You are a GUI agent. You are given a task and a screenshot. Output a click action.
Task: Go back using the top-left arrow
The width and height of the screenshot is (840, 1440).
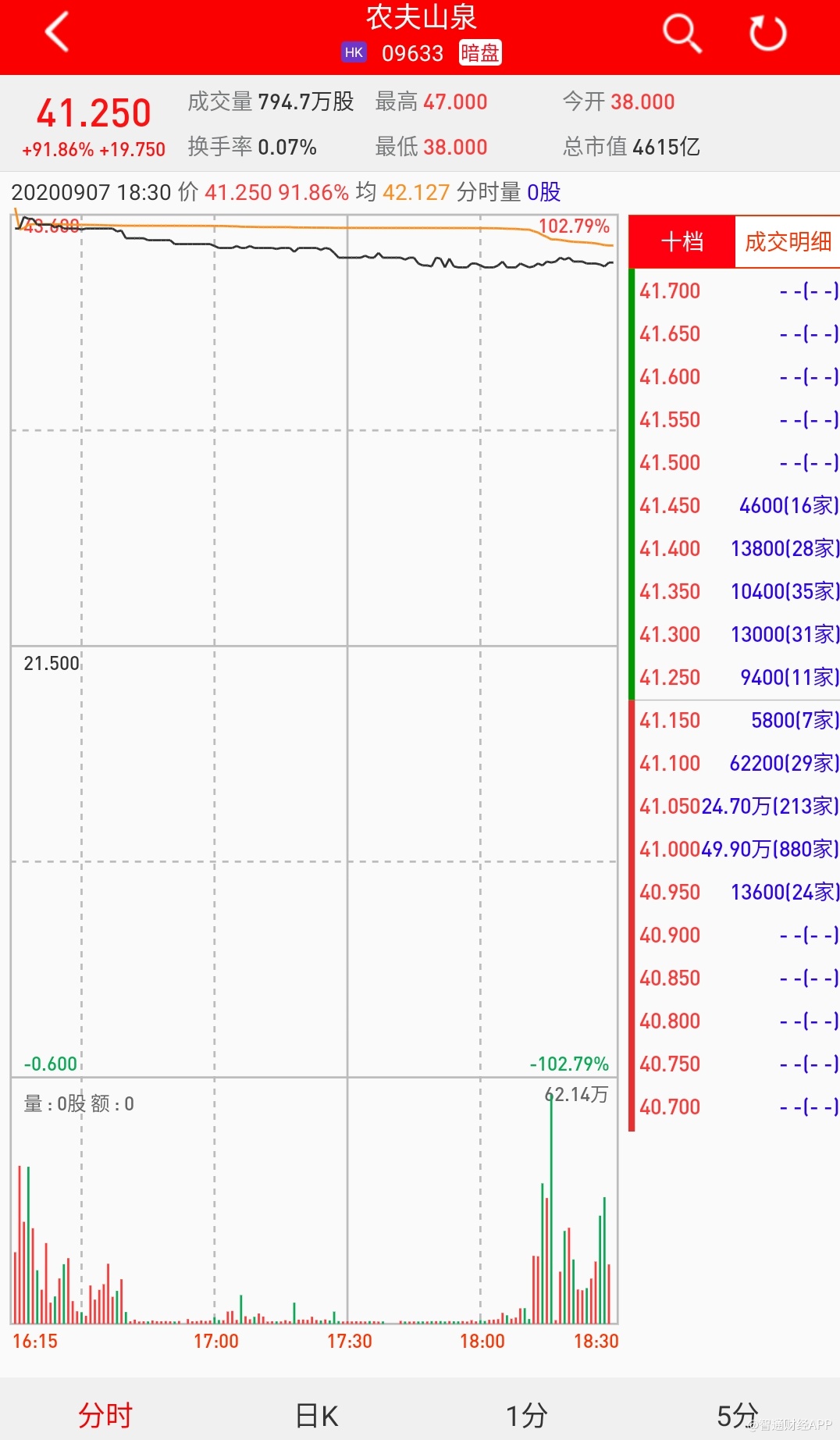coord(57,33)
